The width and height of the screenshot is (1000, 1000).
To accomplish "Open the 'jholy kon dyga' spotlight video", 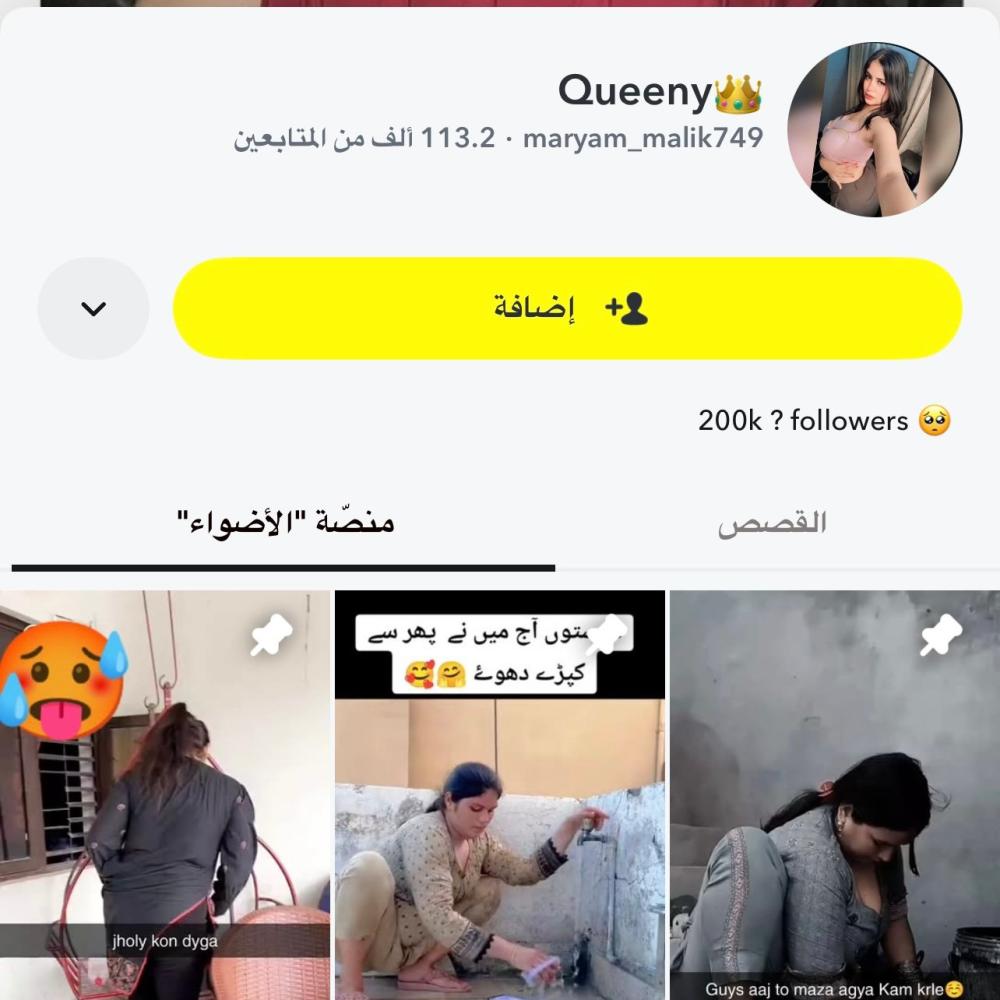I will pyautogui.click(x=165, y=795).
